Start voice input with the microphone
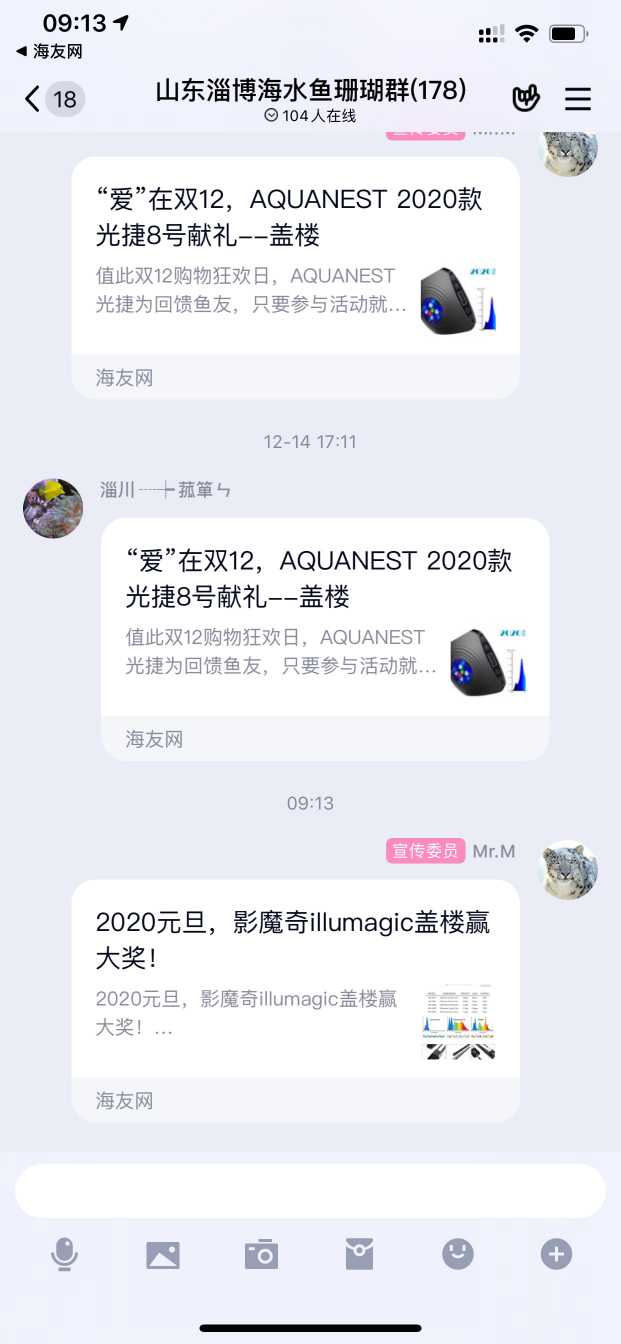This screenshot has width=621, height=1344. [65, 1254]
